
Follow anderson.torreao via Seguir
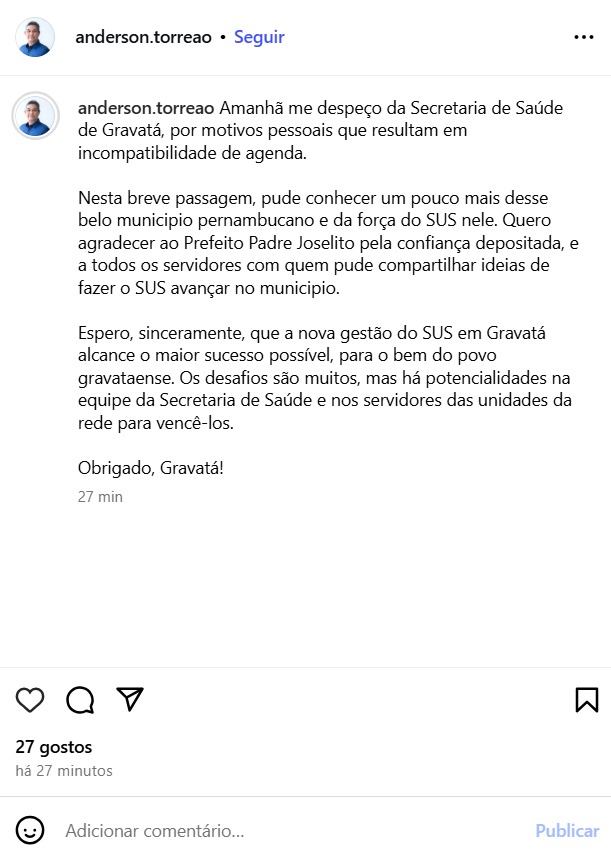(259, 37)
